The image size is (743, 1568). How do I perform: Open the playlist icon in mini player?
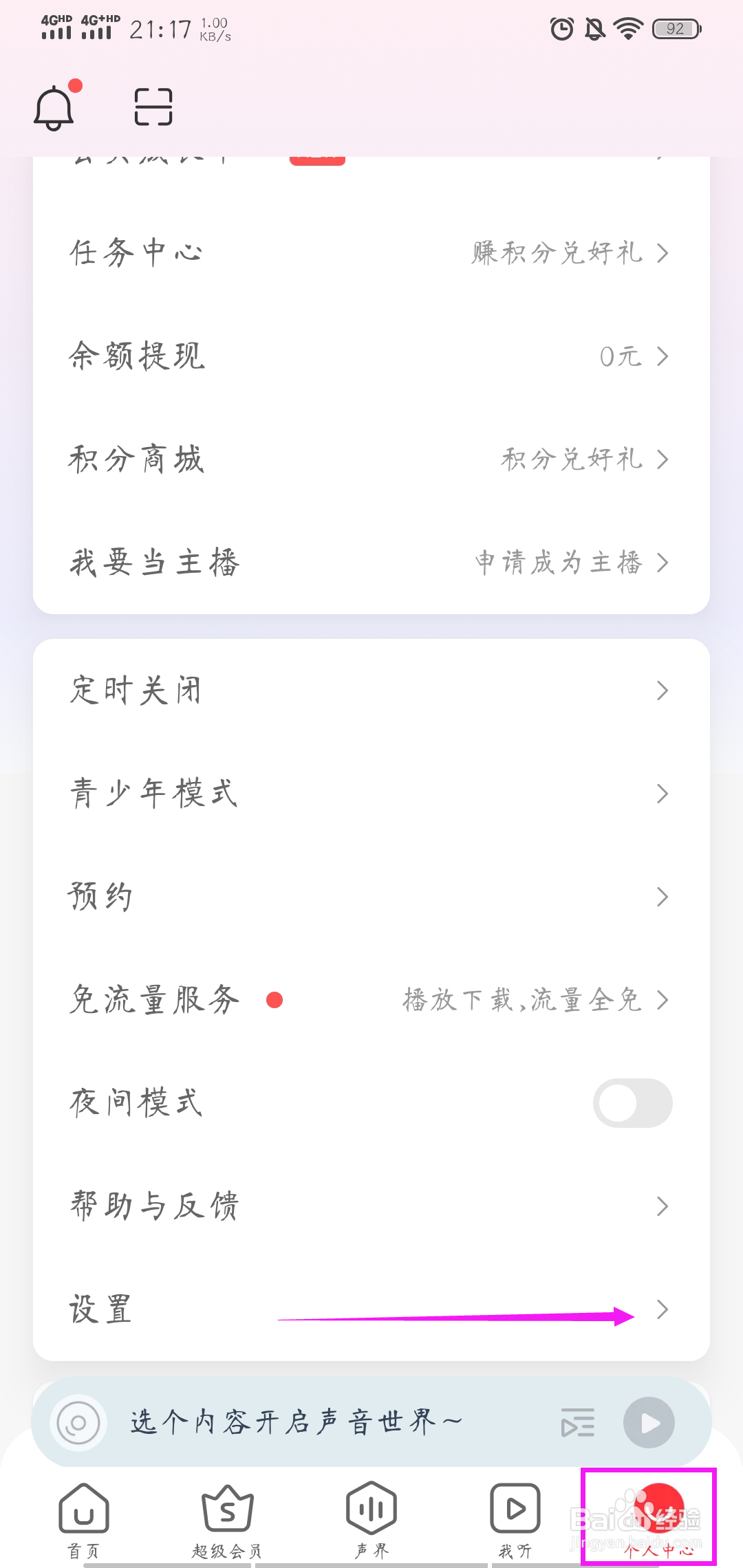tap(578, 1422)
